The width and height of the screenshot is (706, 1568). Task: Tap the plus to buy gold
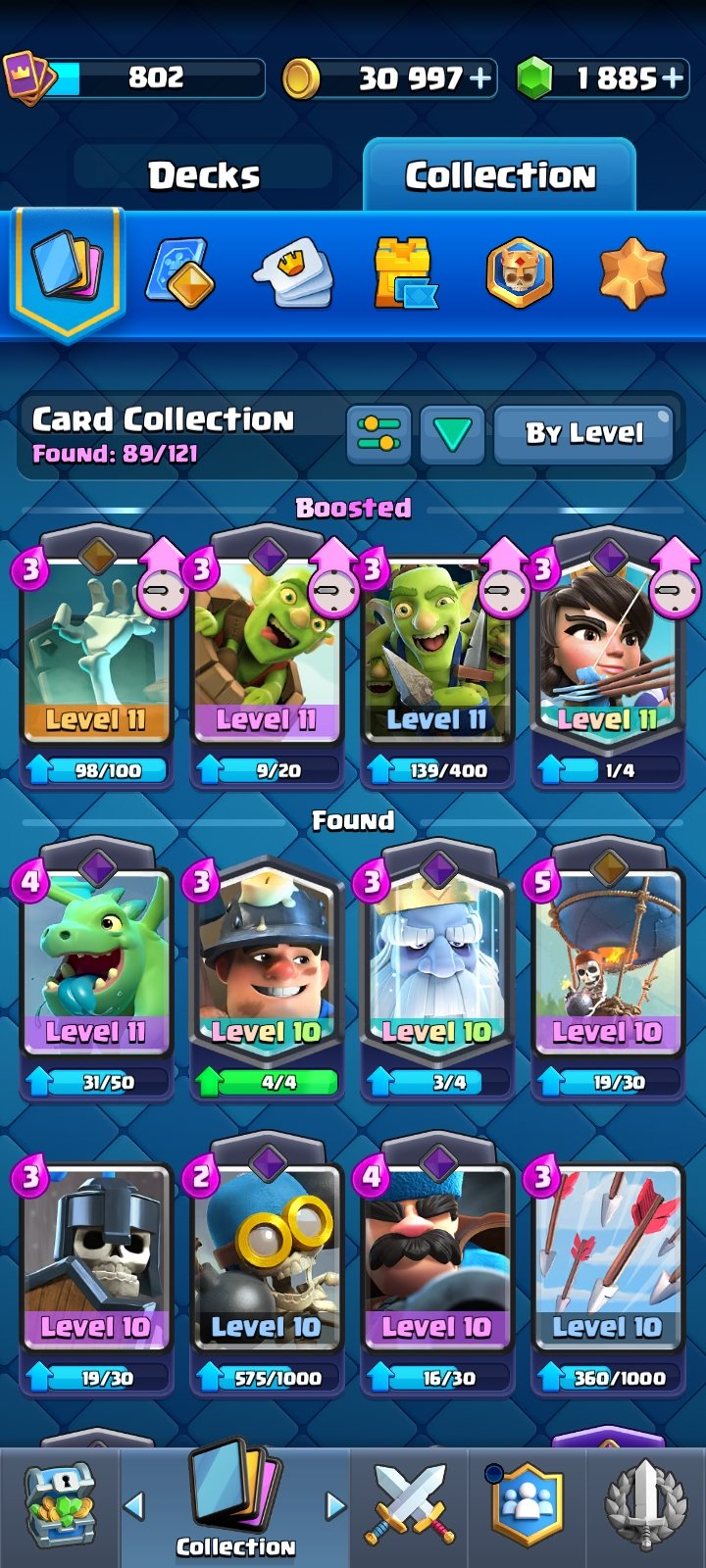(x=480, y=78)
